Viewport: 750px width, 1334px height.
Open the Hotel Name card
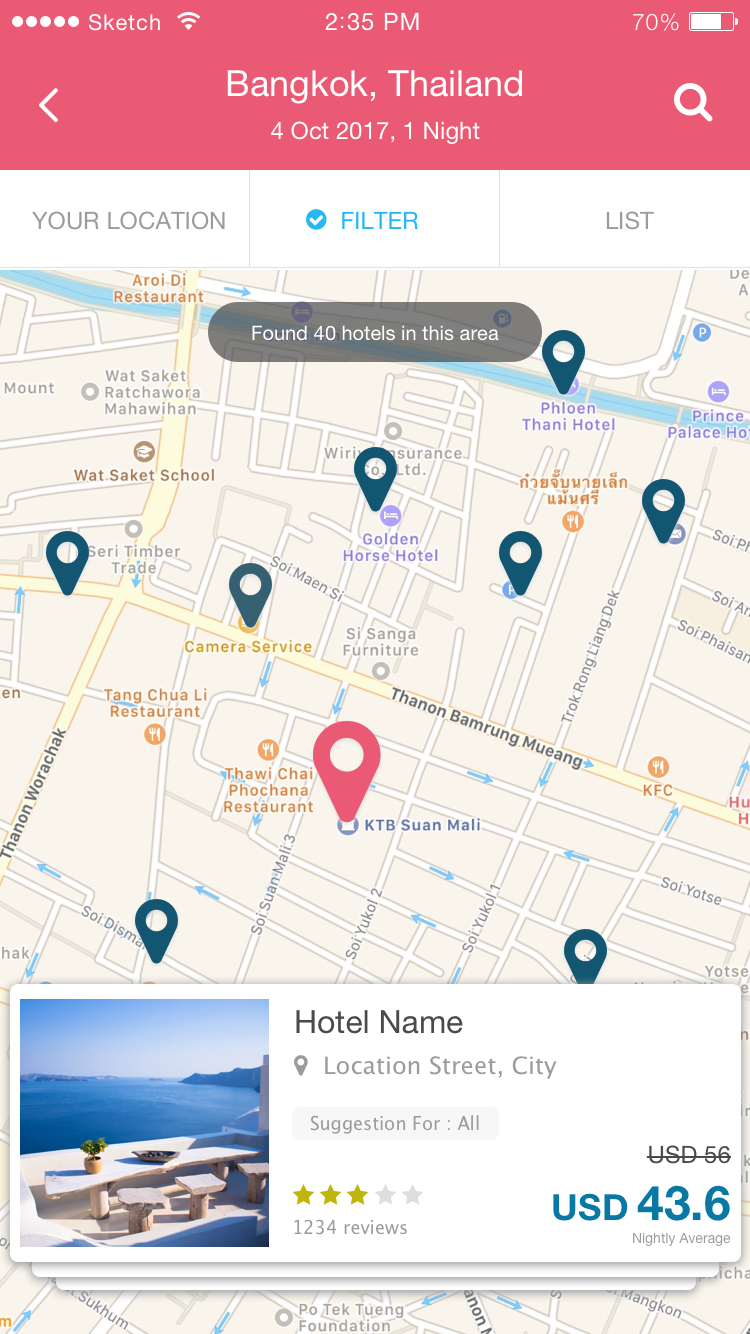click(x=375, y=1123)
